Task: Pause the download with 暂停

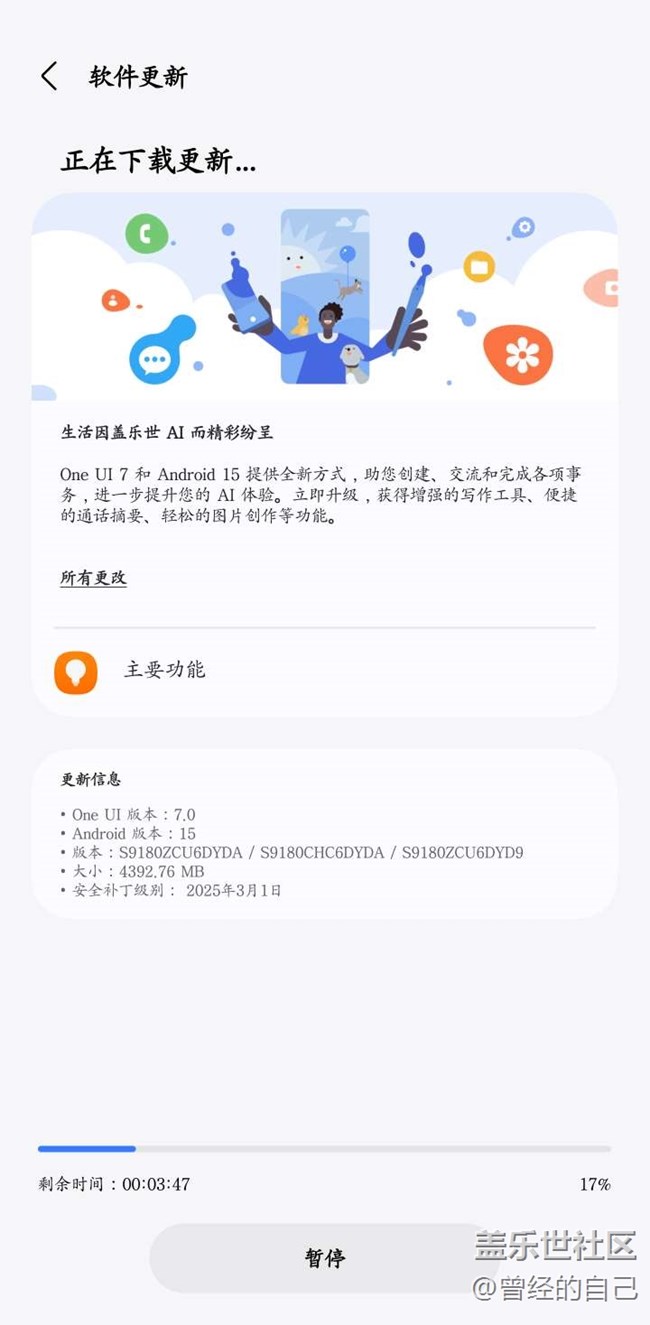Action: click(324, 1258)
